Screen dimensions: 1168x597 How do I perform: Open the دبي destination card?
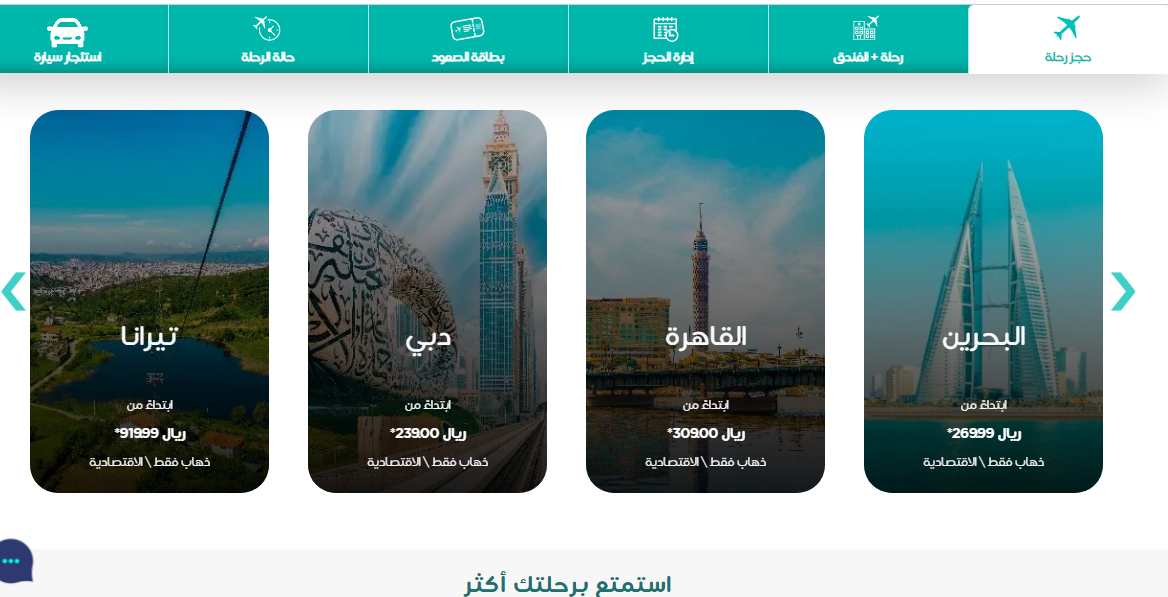coord(427,301)
